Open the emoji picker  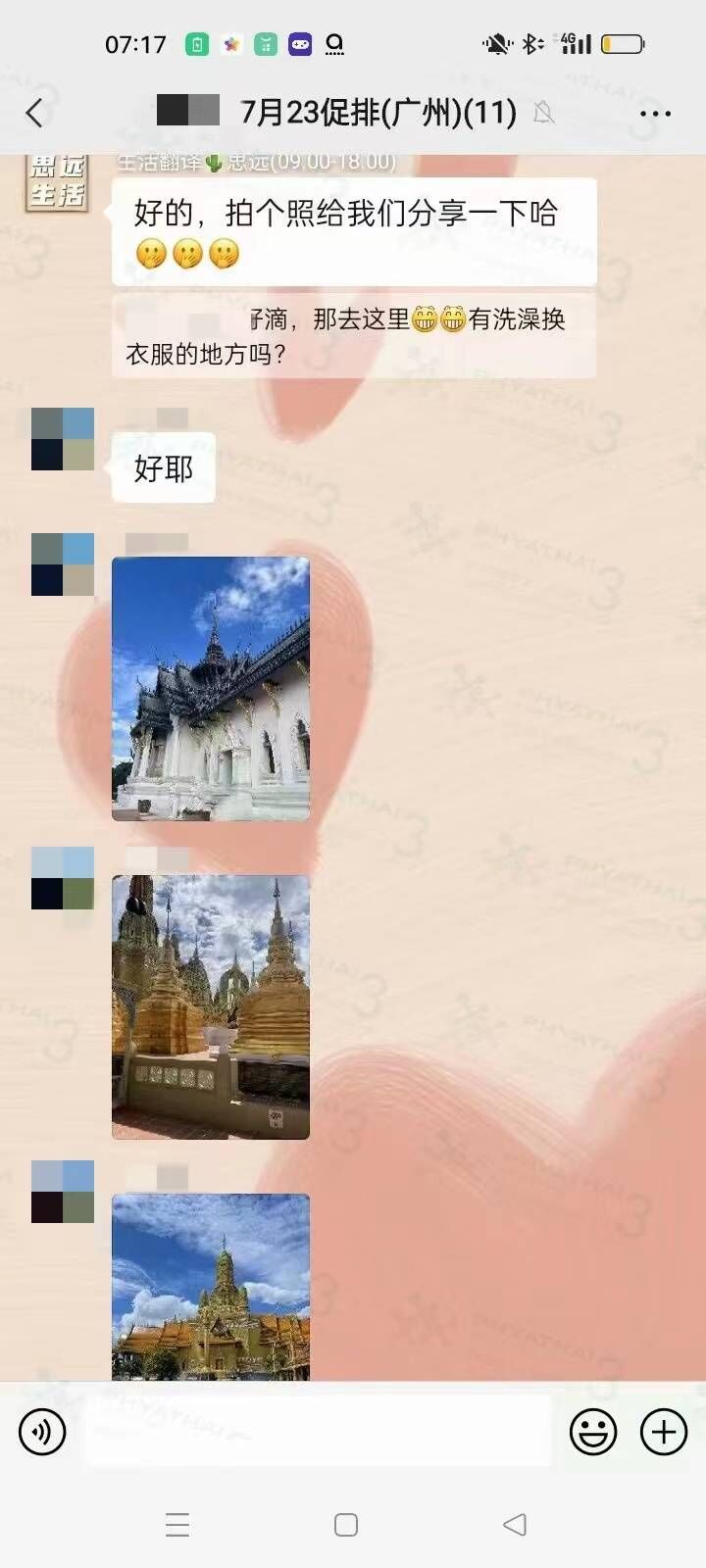[x=593, y=1432]
